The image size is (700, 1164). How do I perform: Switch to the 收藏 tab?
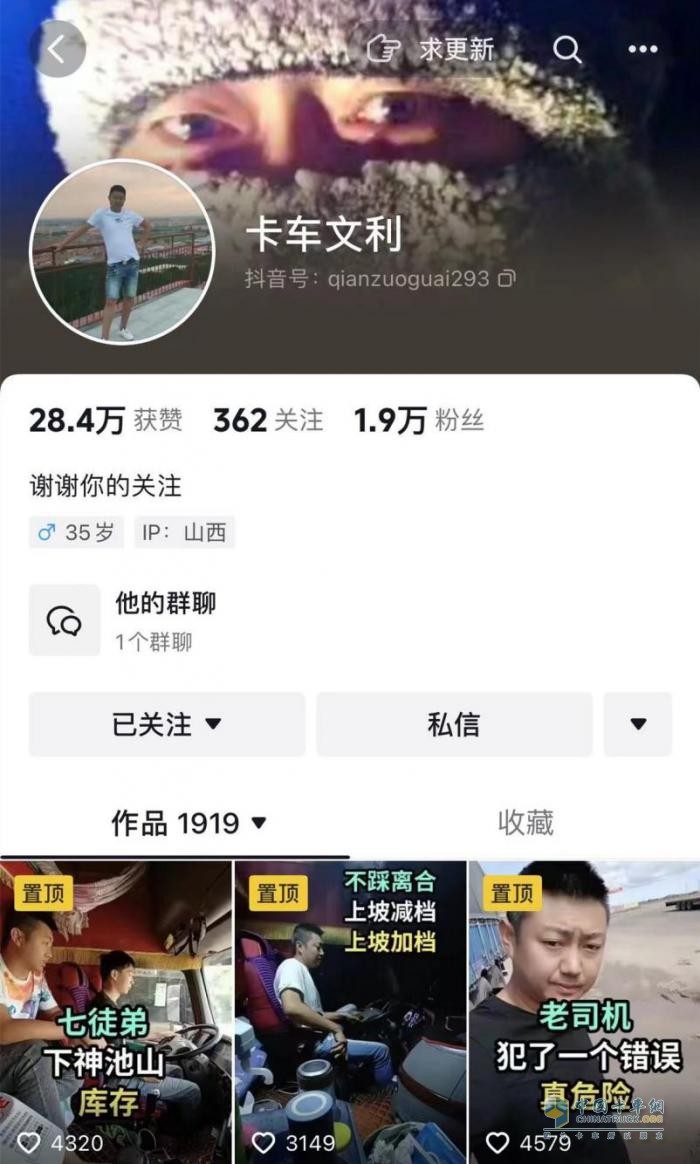(x=525, y=823)
